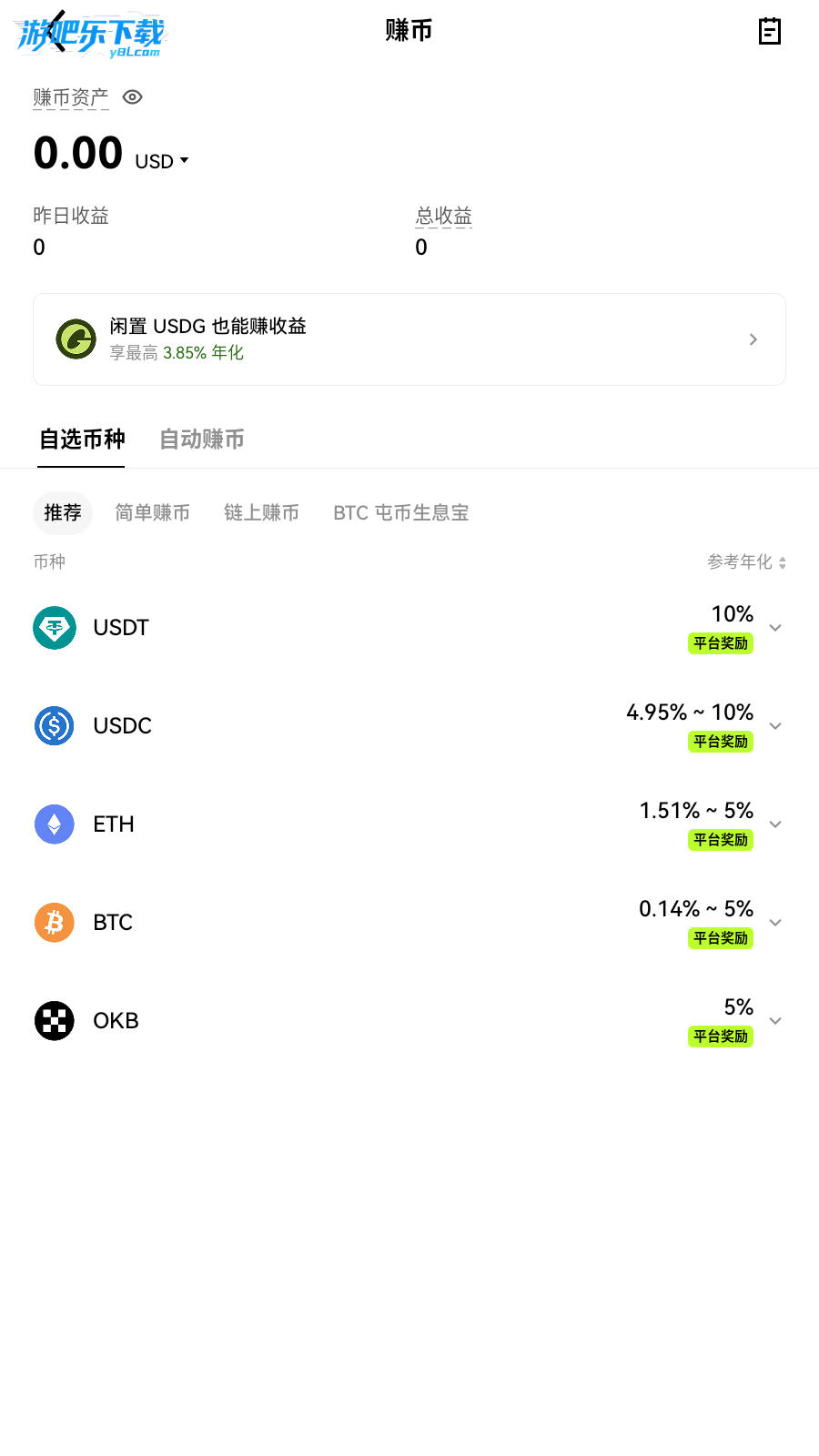Show BTC 屯币生息宝 products

[400, 513]
